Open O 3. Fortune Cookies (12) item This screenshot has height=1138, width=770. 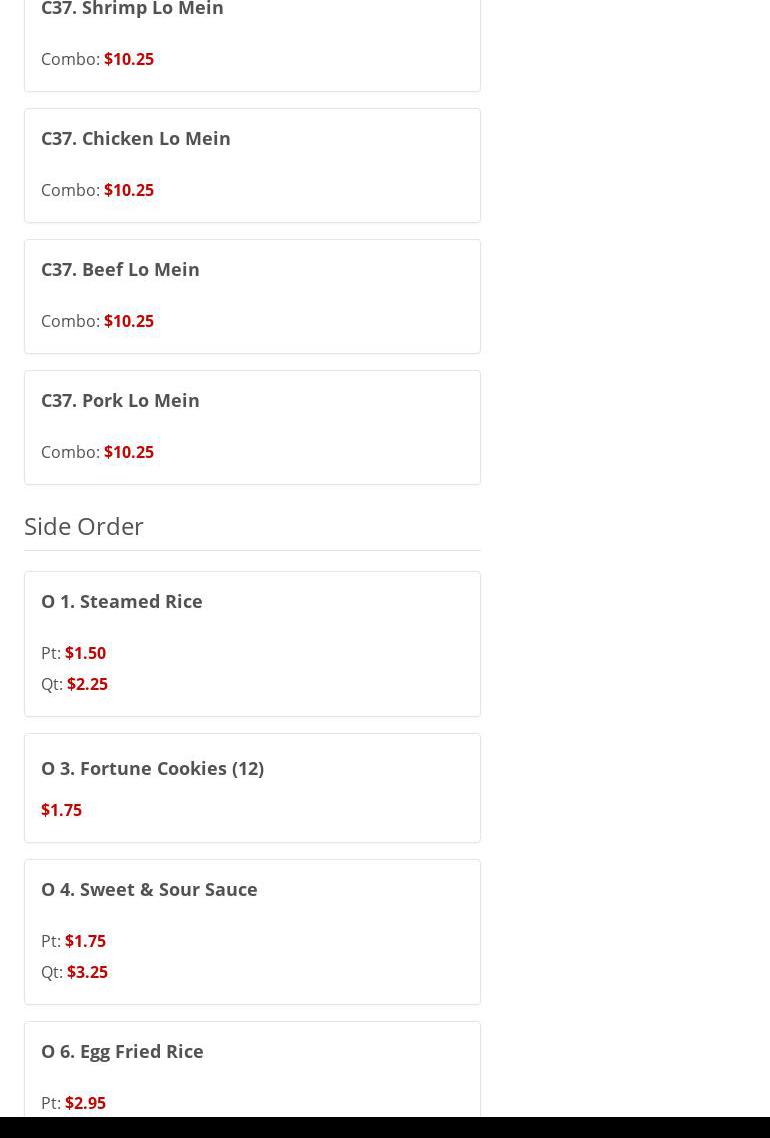tap(252, 788)
